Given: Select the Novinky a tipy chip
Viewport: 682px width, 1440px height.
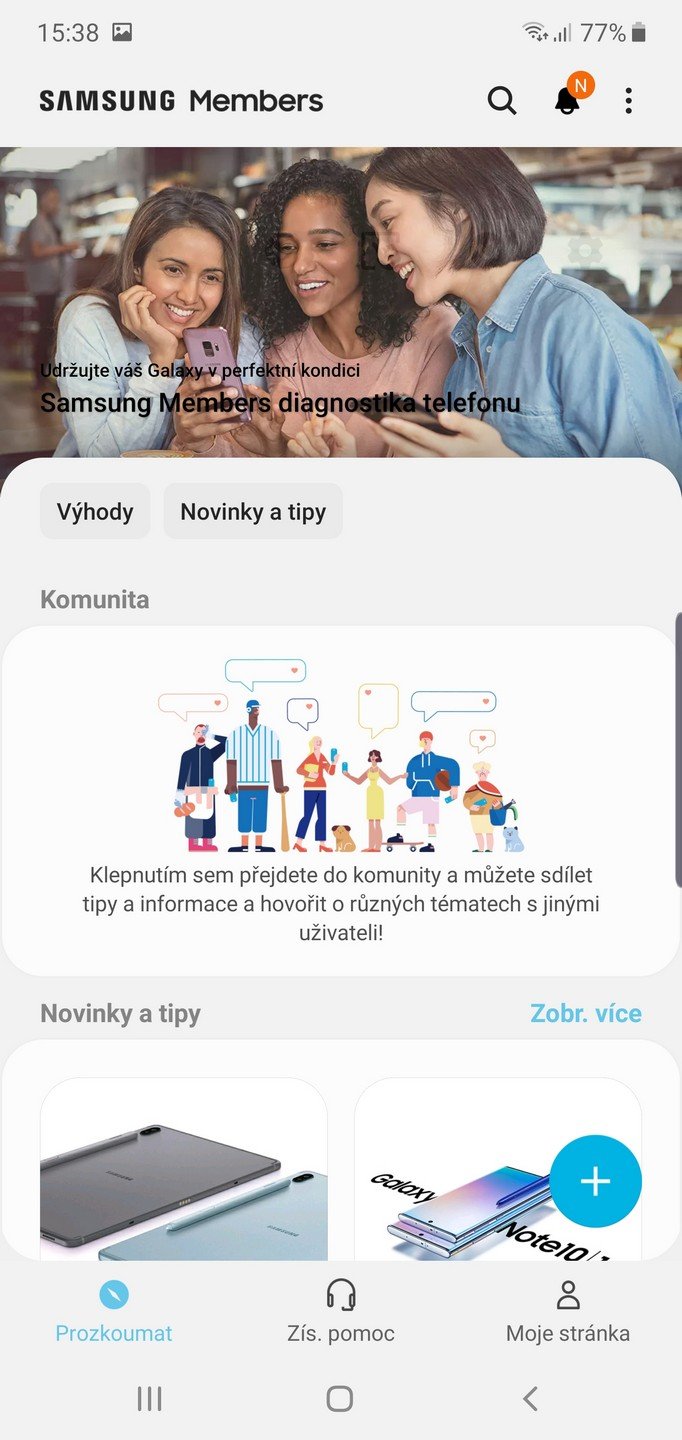Looking at the screenshot, I should pos(253,512).
